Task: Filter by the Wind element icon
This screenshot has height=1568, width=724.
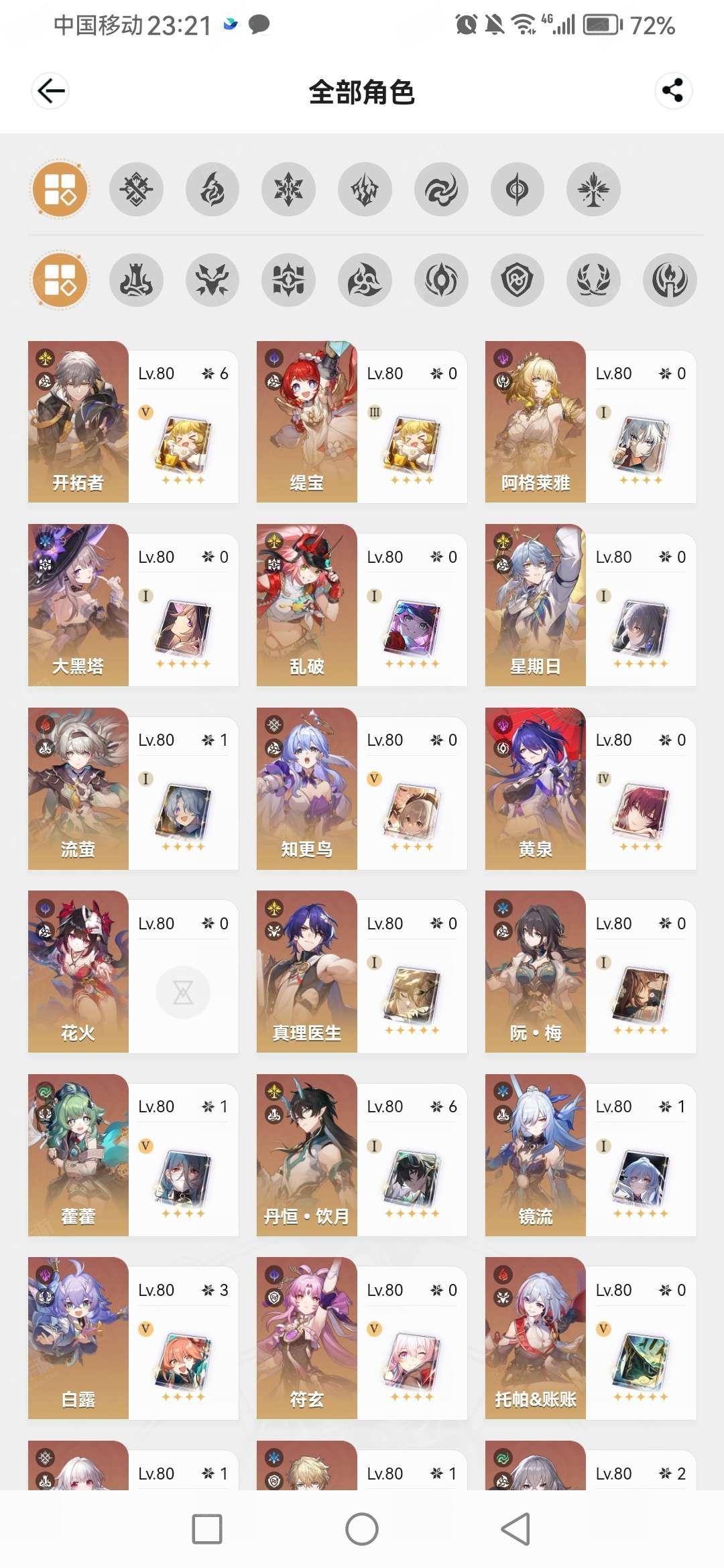Action: (441, 189)
